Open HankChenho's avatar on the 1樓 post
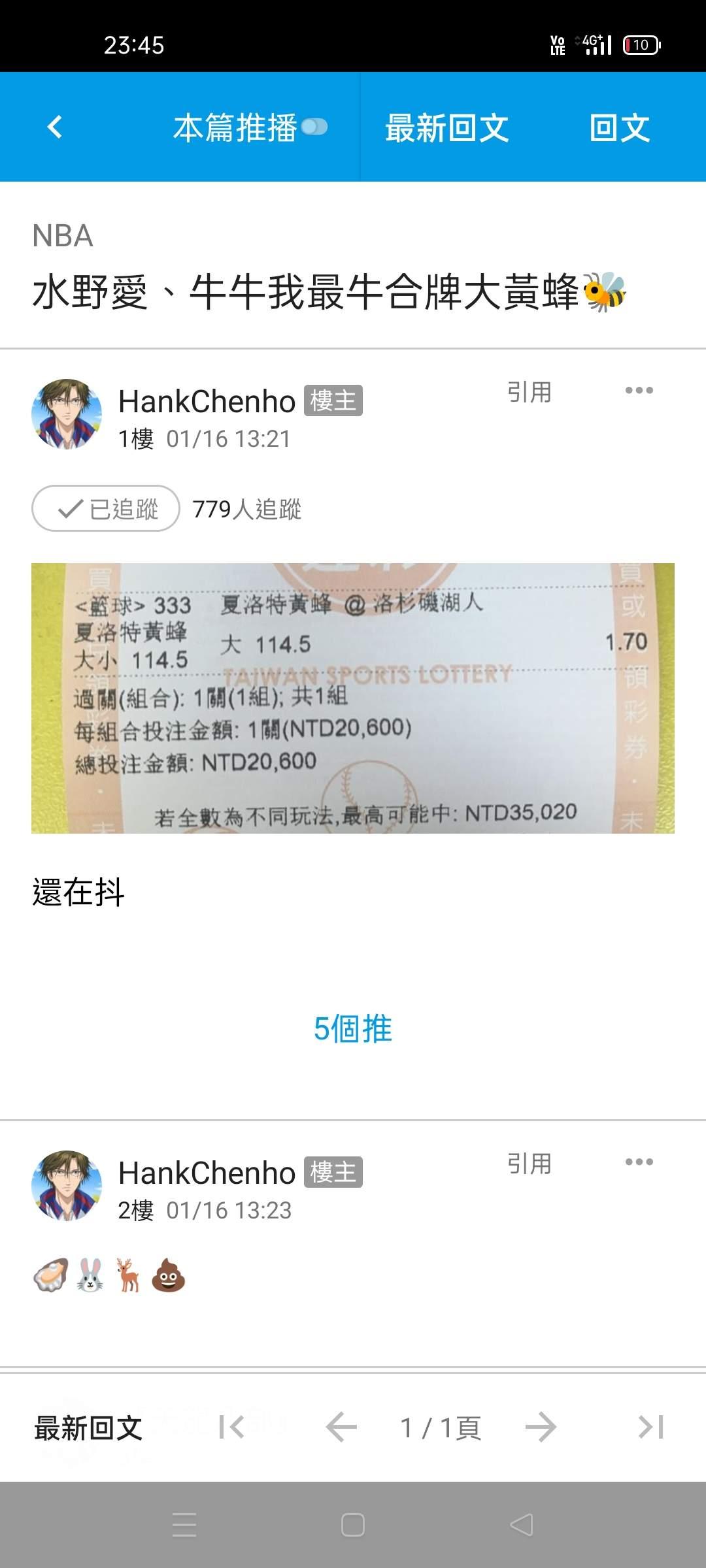 [67, 414]
